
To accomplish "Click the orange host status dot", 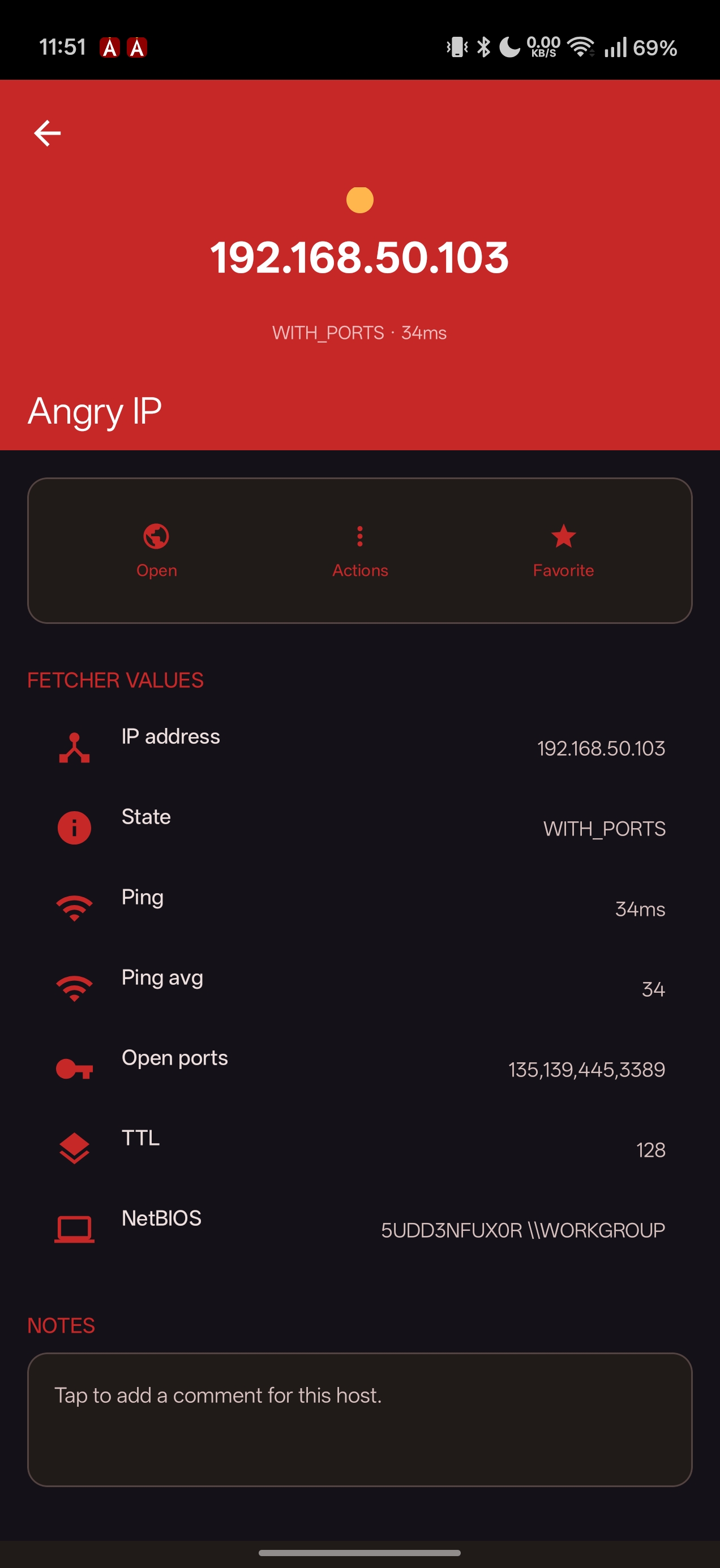I will (359, 199).
